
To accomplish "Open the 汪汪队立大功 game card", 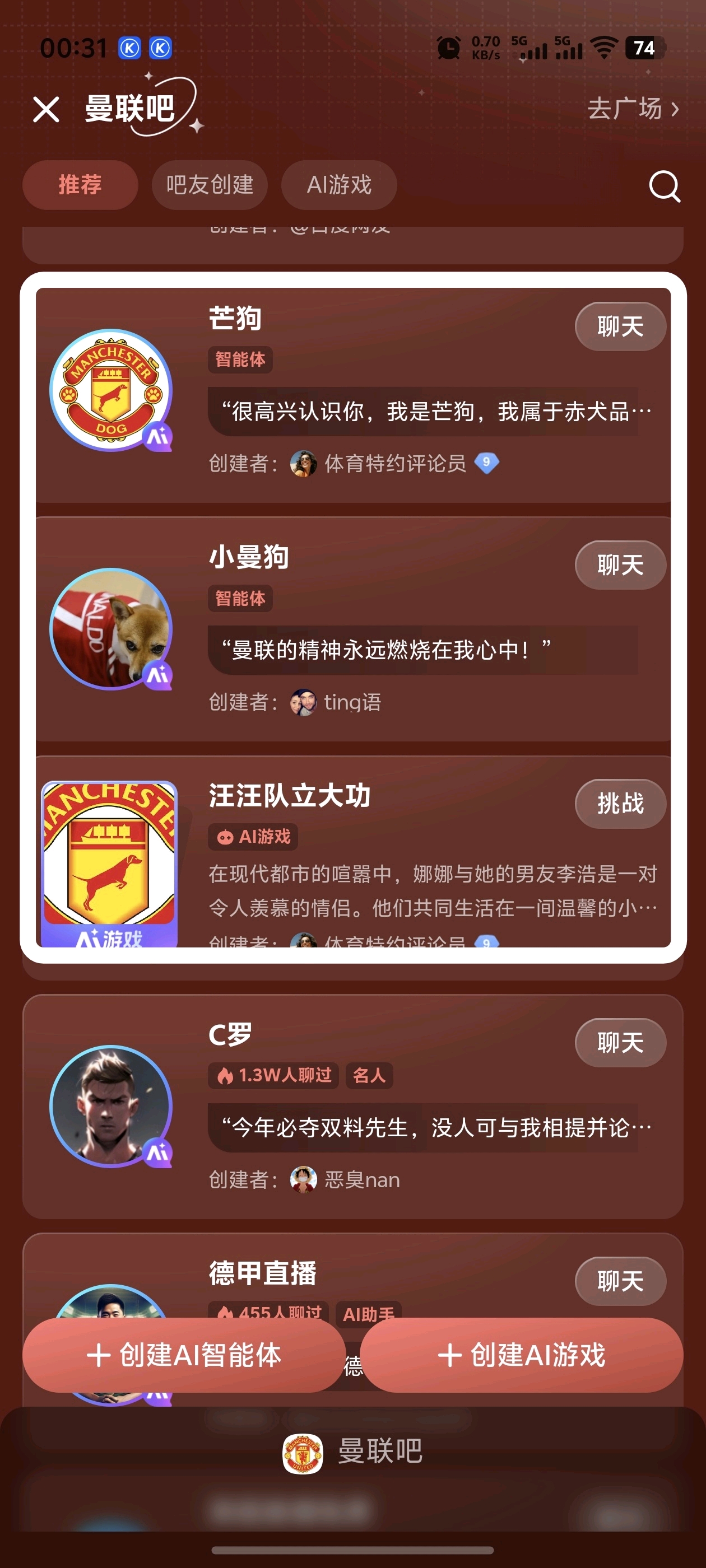I will (x=354, y=851).
